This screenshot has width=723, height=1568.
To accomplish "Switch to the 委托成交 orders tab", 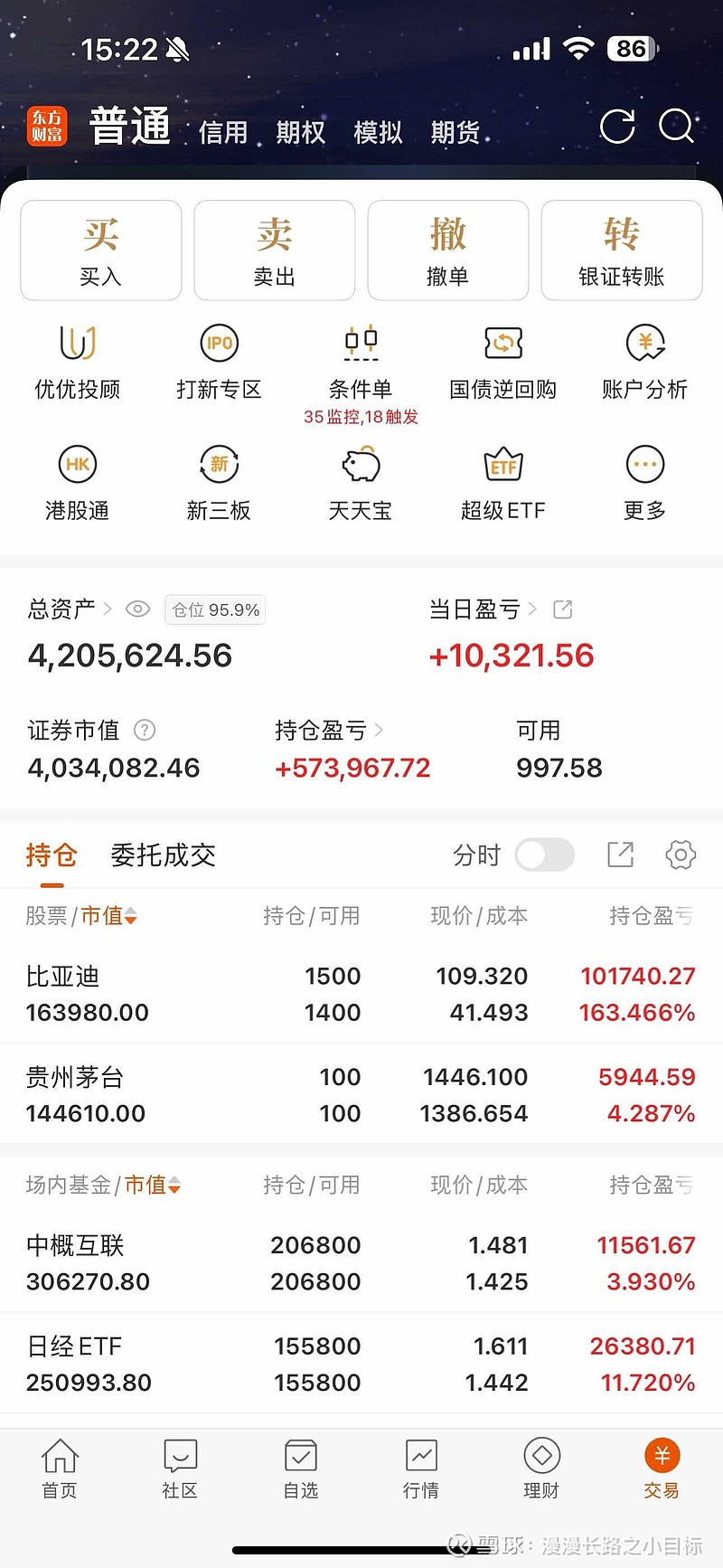I will [x=162, y=855].
